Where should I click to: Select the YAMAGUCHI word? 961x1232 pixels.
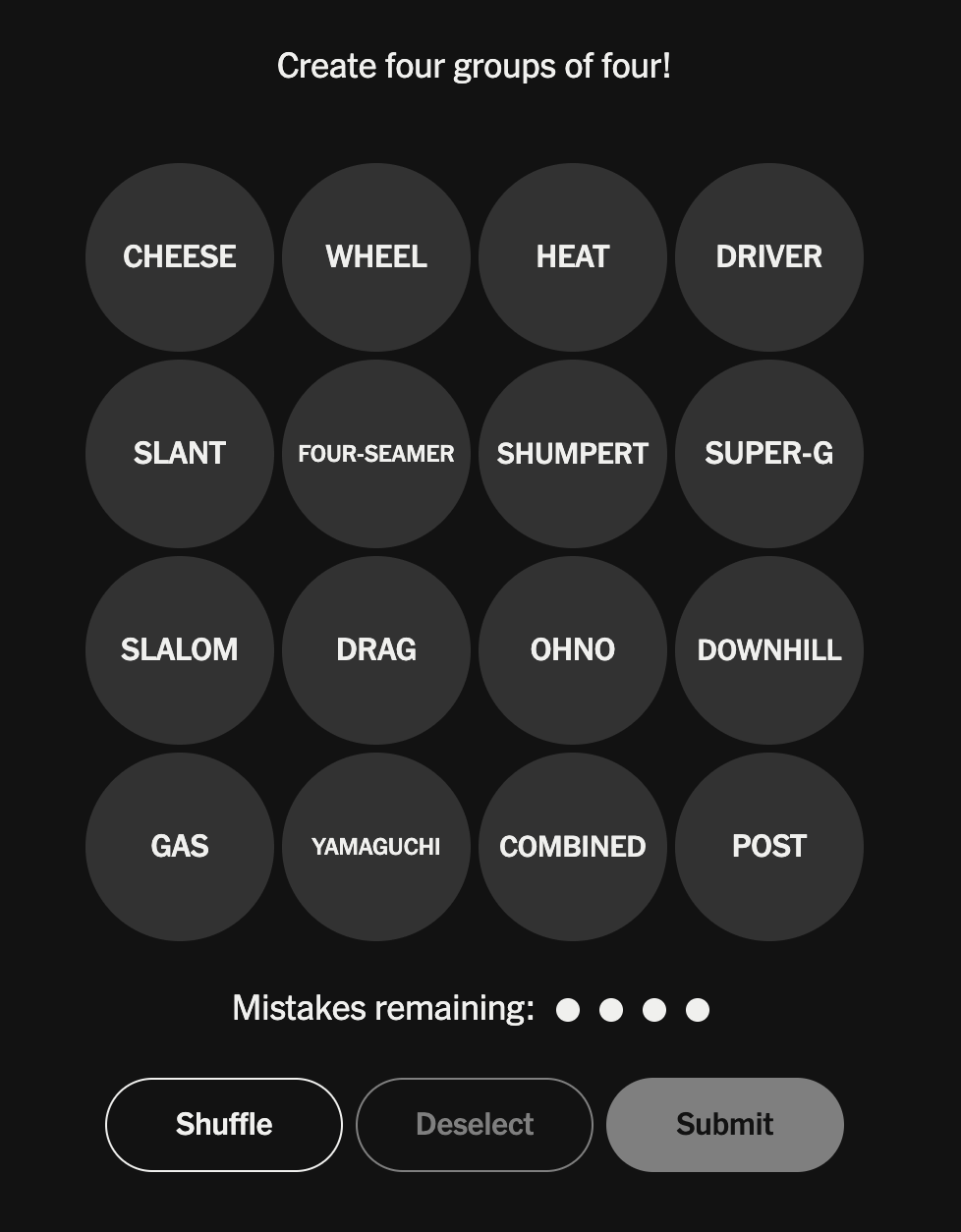pos(376,847)
